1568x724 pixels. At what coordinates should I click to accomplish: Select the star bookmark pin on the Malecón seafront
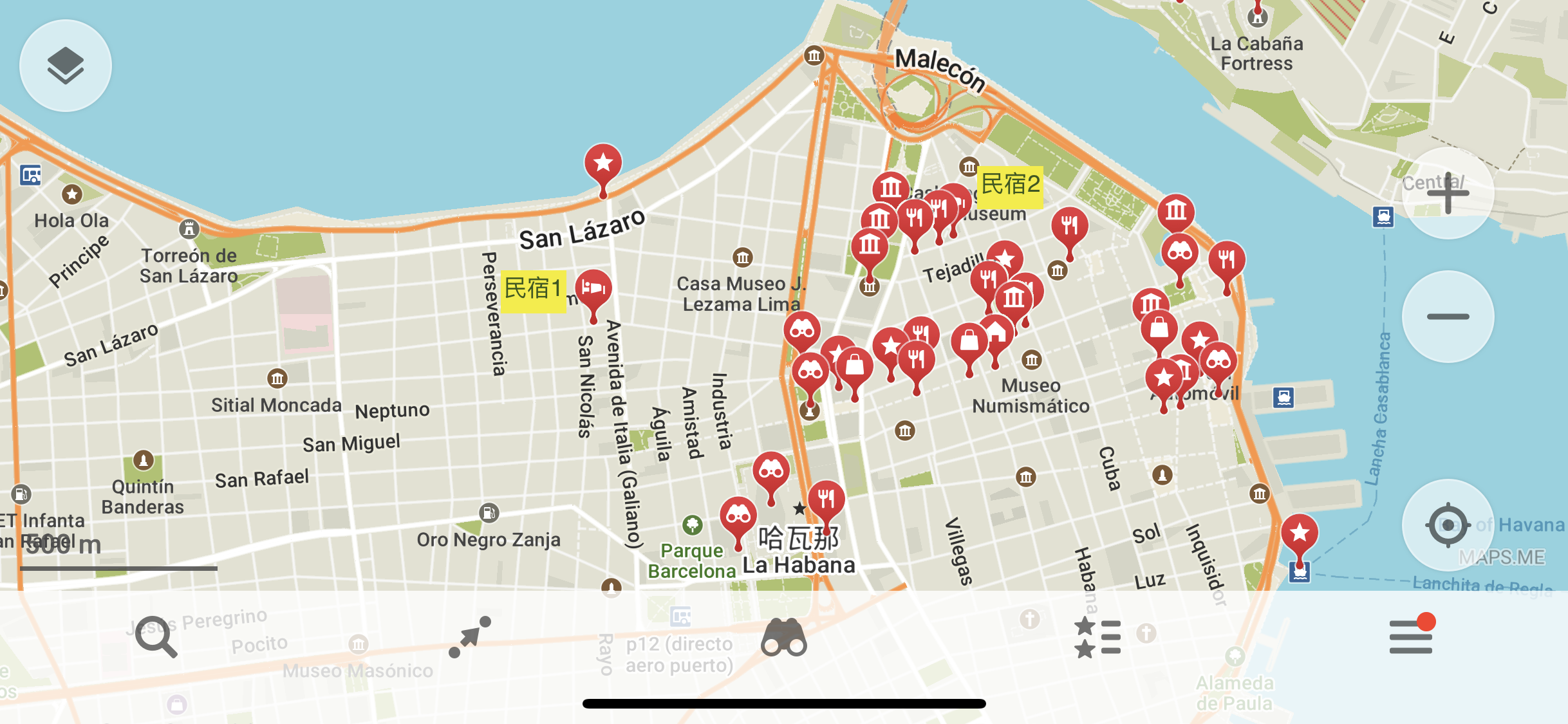point(603,163)
